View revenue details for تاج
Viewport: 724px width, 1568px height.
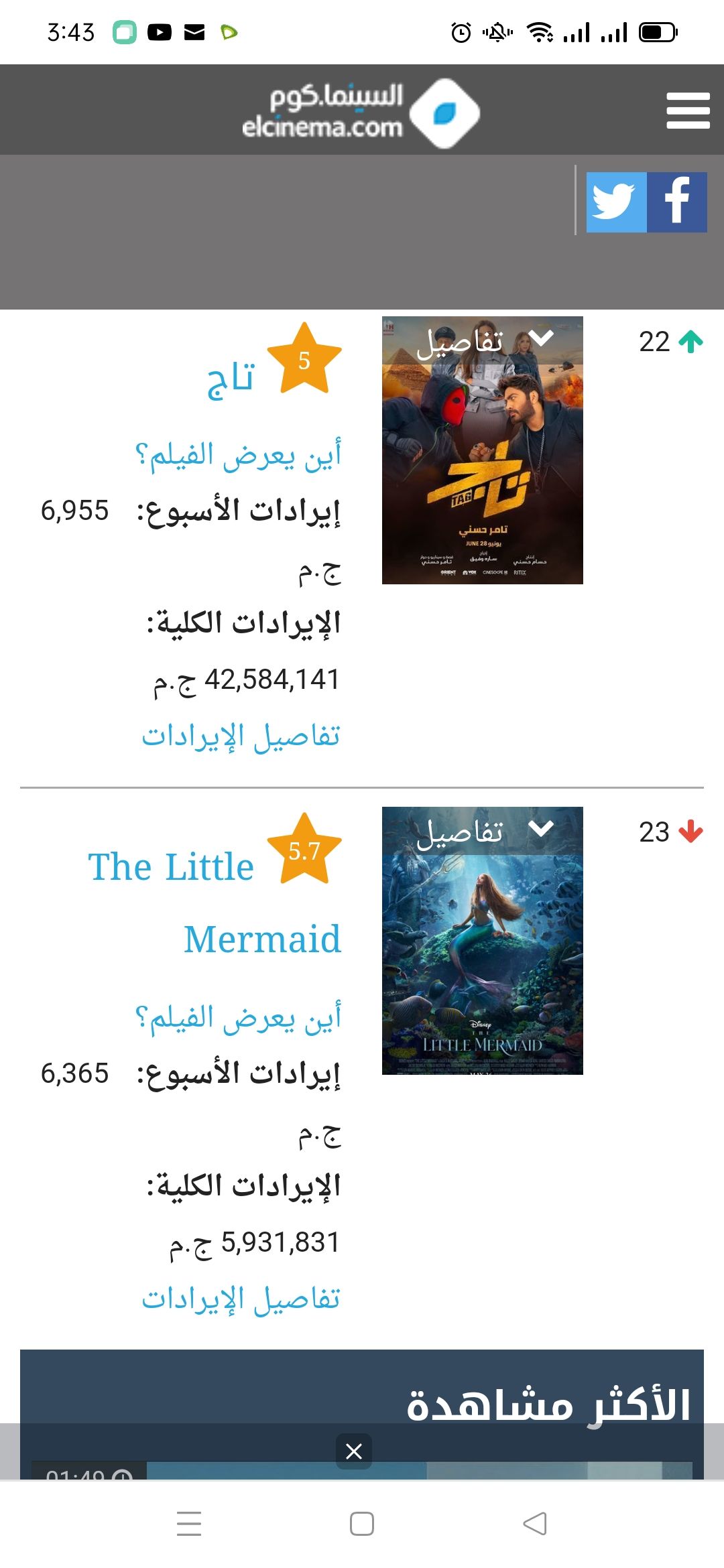pyautogui.click(x=241, y=736)
